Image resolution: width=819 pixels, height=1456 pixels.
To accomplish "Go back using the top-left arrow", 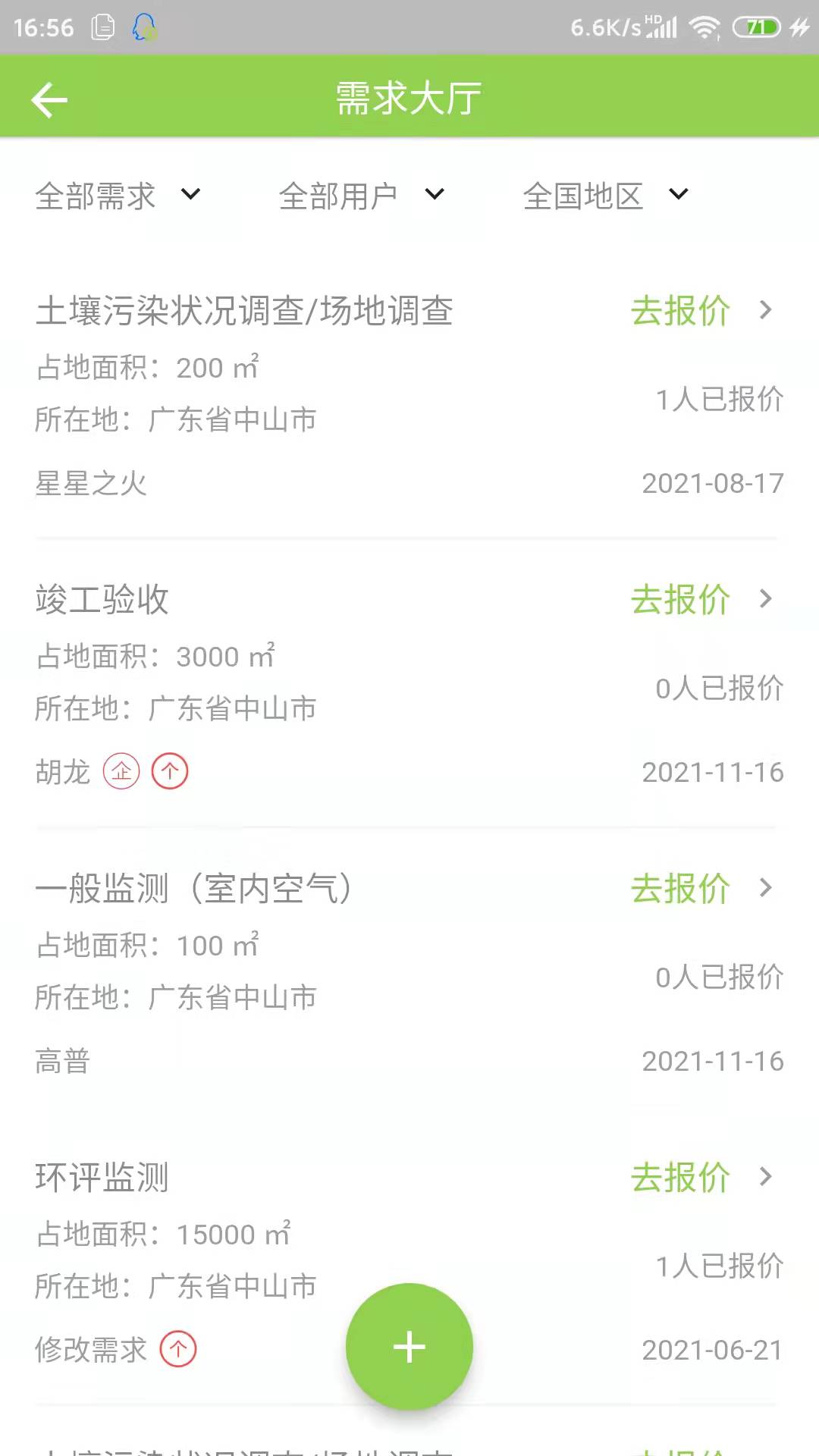I will (x=49, y=100).
